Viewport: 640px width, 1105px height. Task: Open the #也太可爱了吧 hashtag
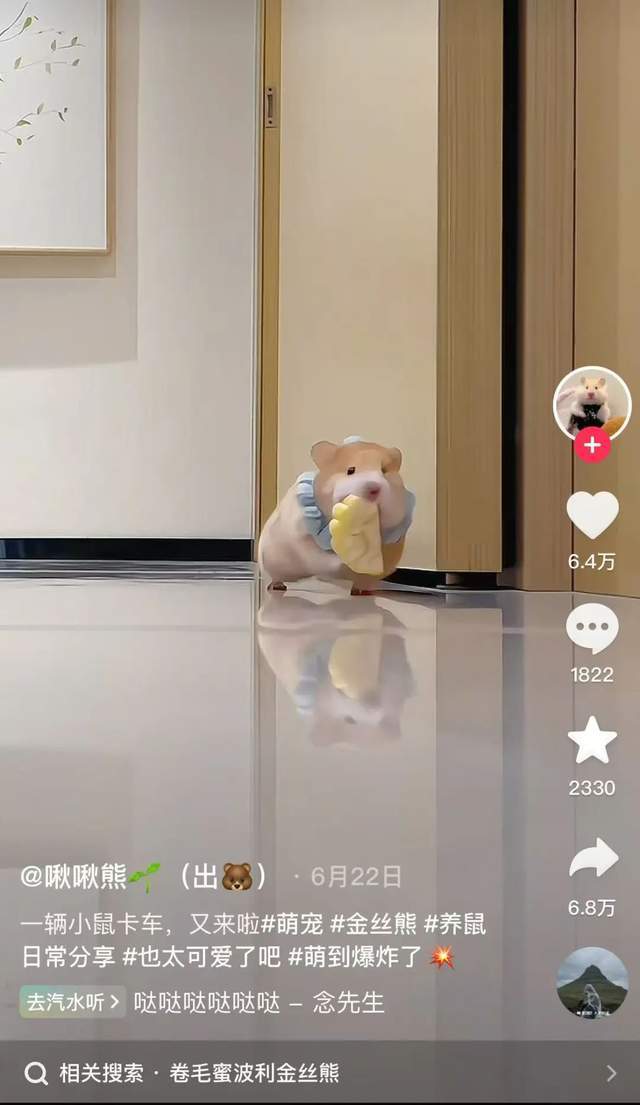[x=202, y=956]
